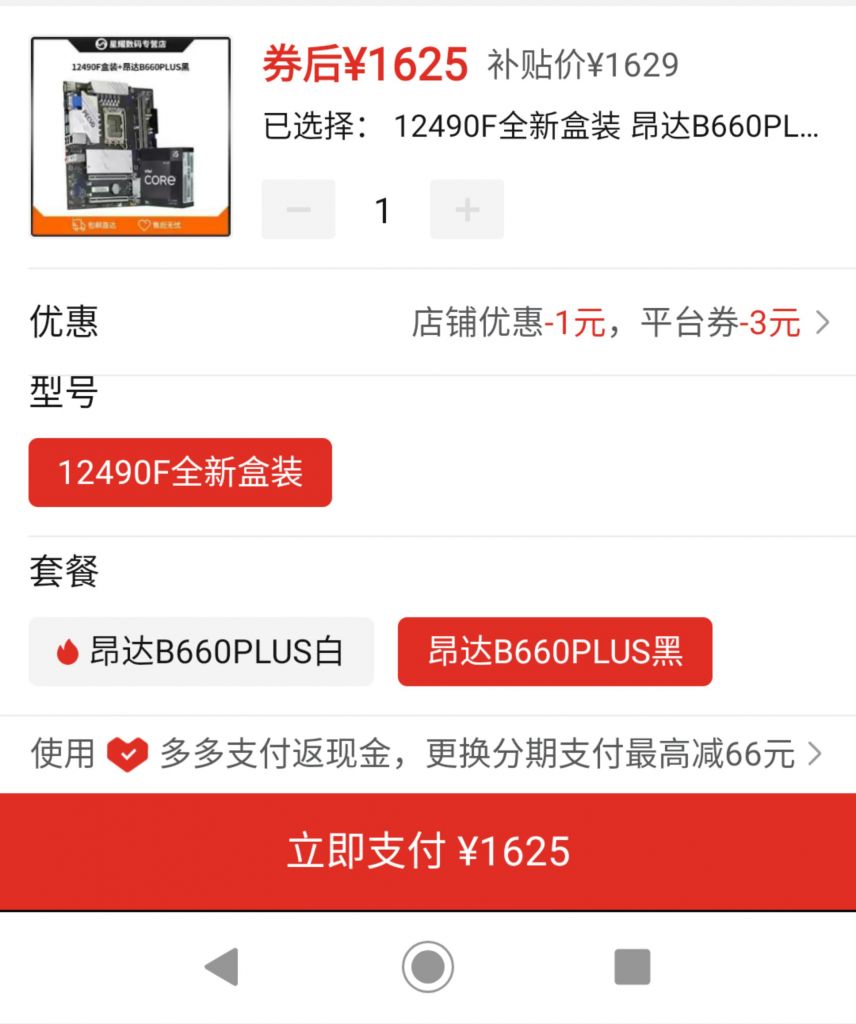Screen dimensions: 856x1024
Task: Tap the minus icon to decrease quantity
Action: 297,209
